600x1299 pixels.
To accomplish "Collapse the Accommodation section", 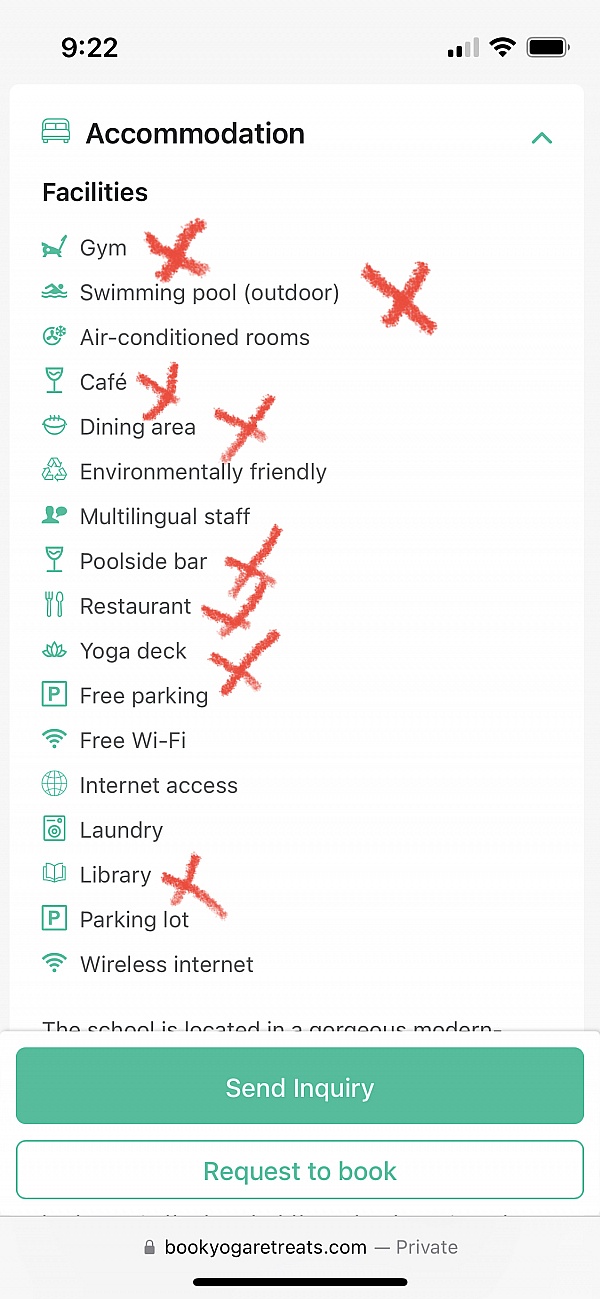I will tap(541, 137).
